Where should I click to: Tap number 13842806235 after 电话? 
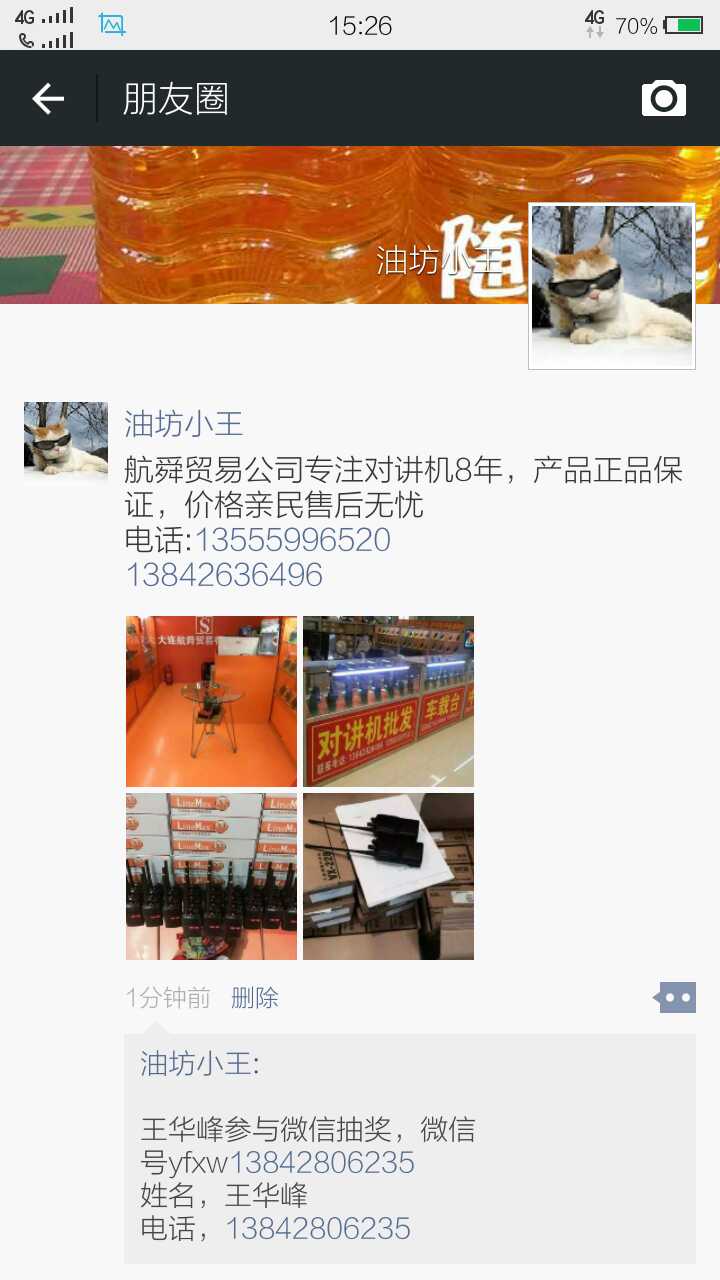coord(318,1228)
